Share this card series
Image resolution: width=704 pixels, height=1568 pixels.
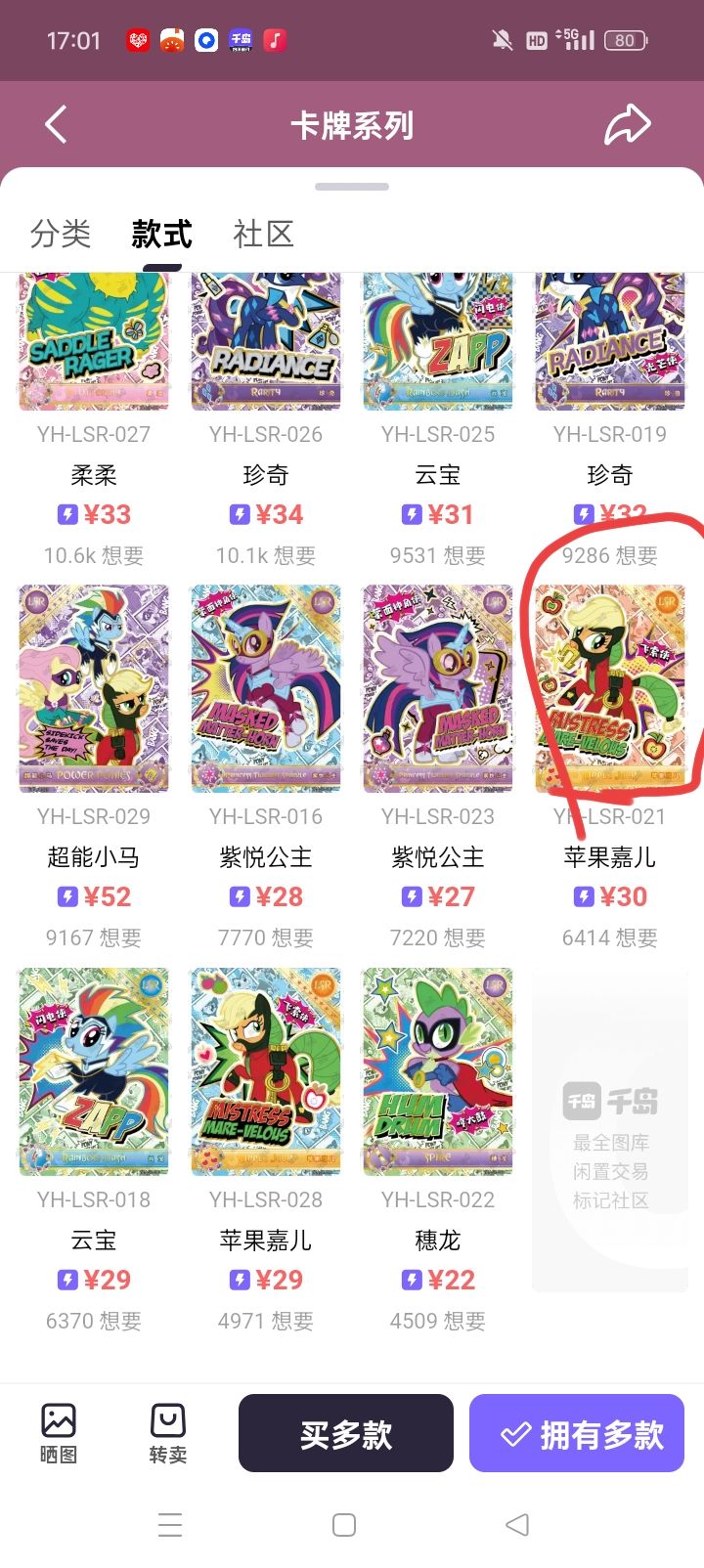tap(627, 125)
